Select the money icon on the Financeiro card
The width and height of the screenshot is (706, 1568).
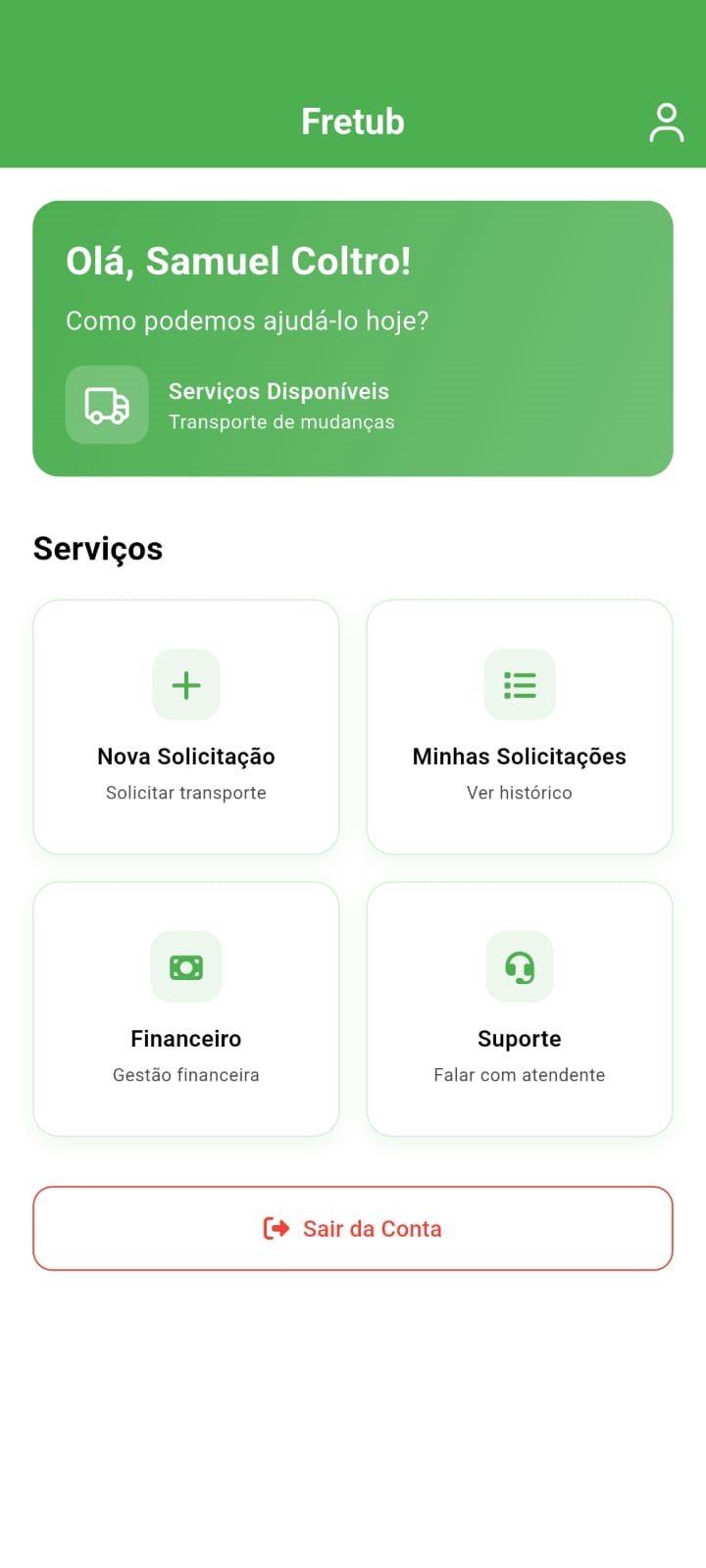[186, 967]
